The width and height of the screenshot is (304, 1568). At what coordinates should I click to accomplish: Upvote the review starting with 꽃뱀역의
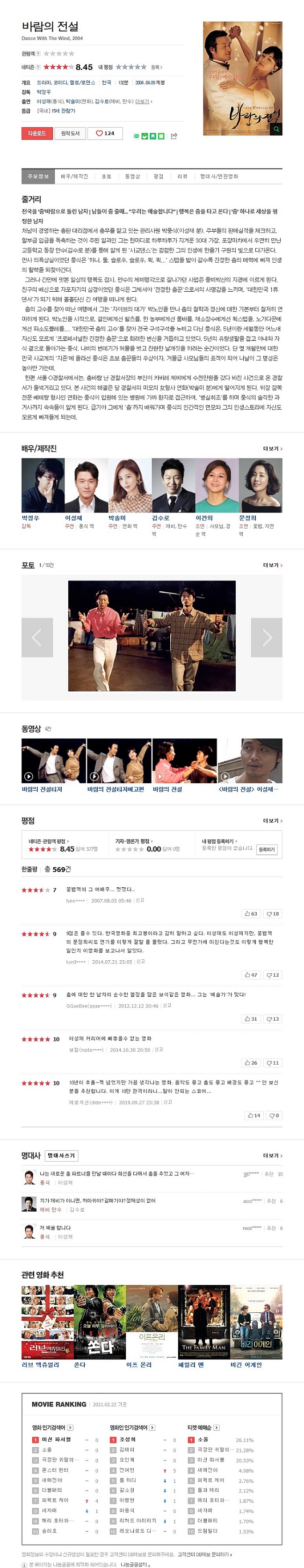[x=251, y=913]
